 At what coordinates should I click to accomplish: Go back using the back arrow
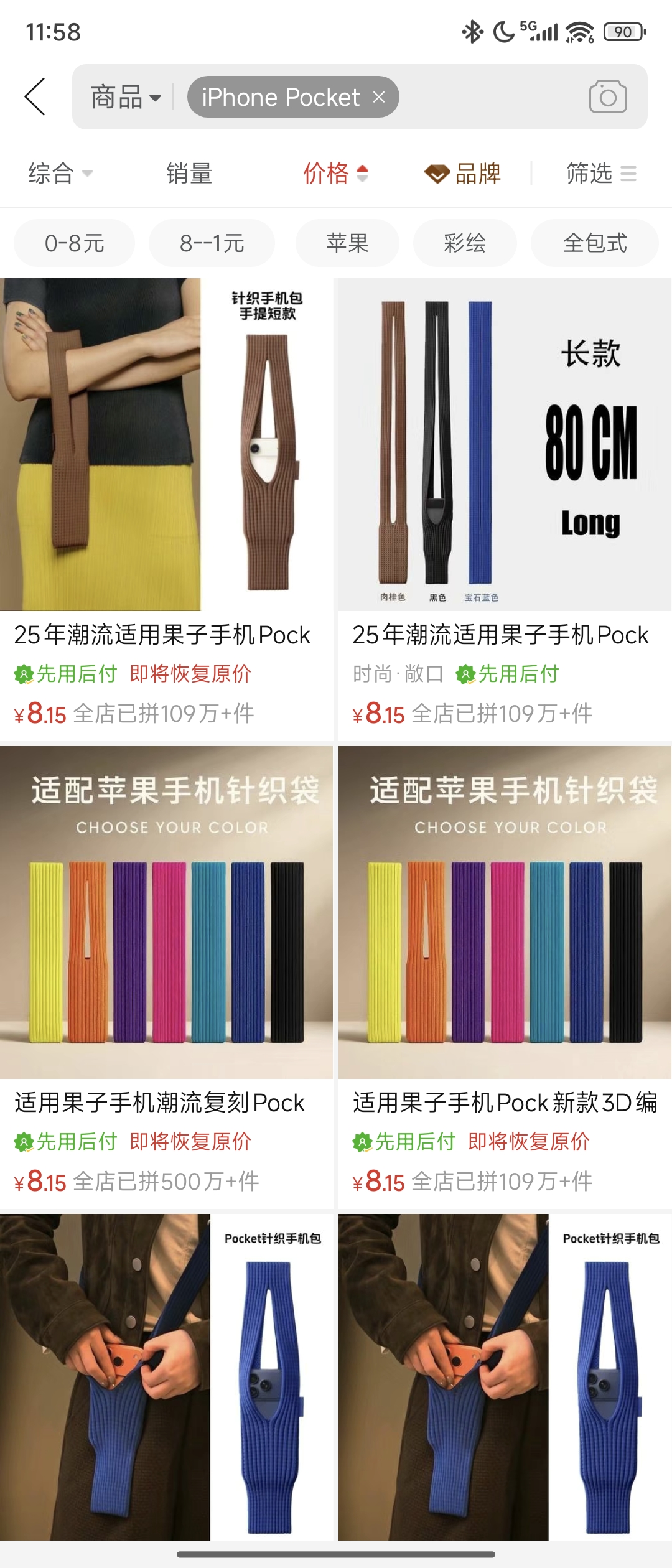[35, 96]
